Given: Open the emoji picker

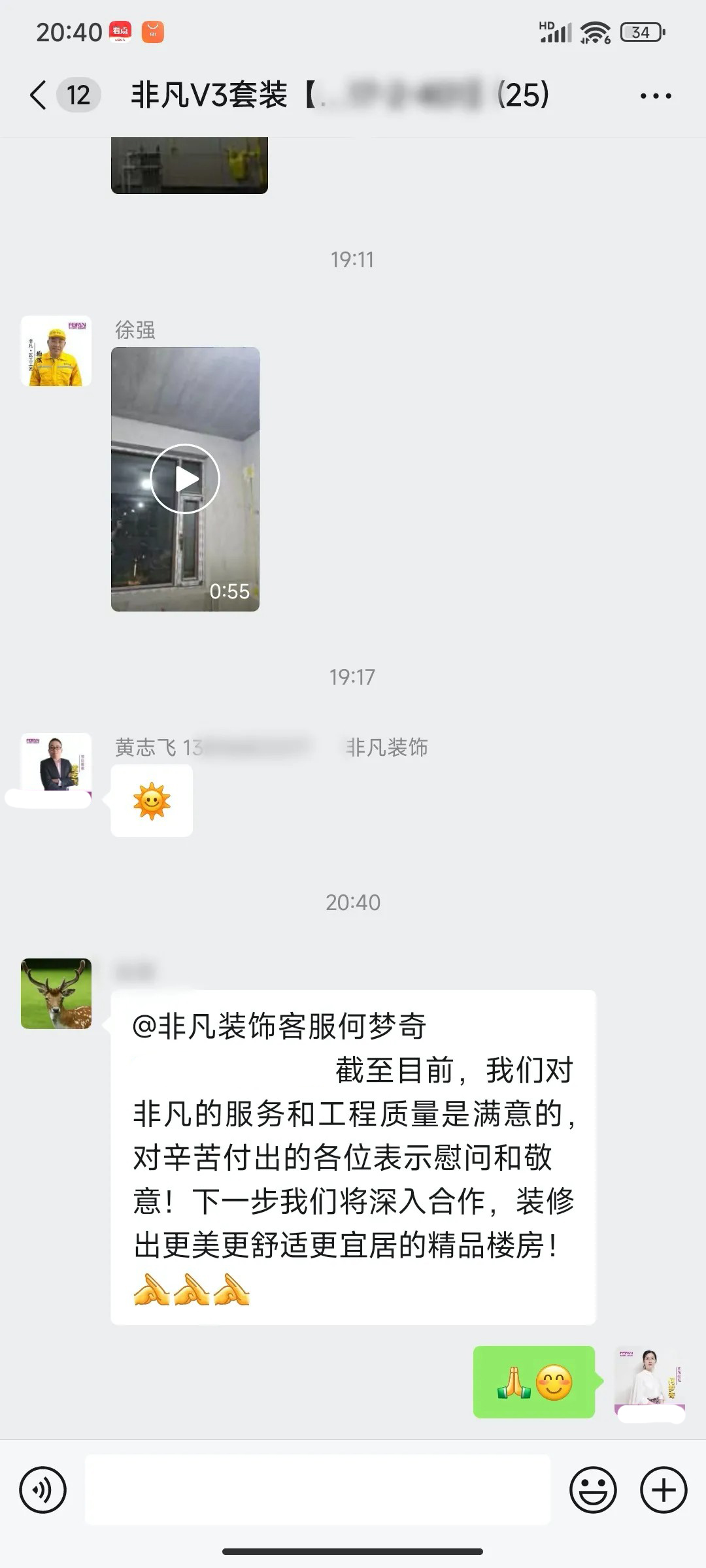Looking at the screenshot, I should [593, 1490].
